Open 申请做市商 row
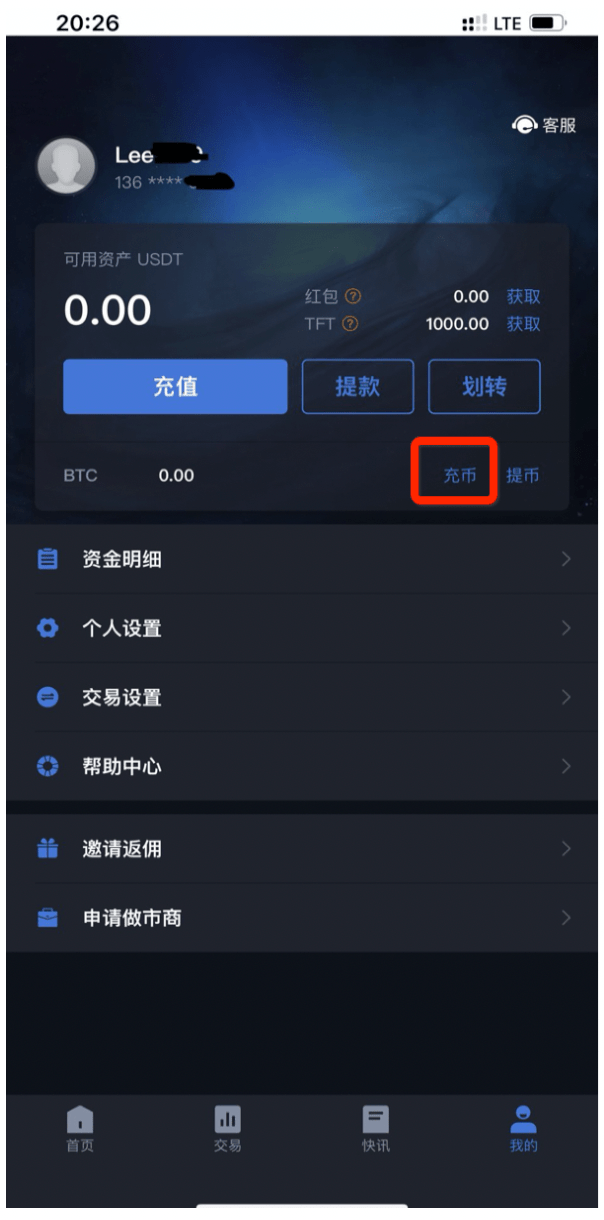 [302, 918]
